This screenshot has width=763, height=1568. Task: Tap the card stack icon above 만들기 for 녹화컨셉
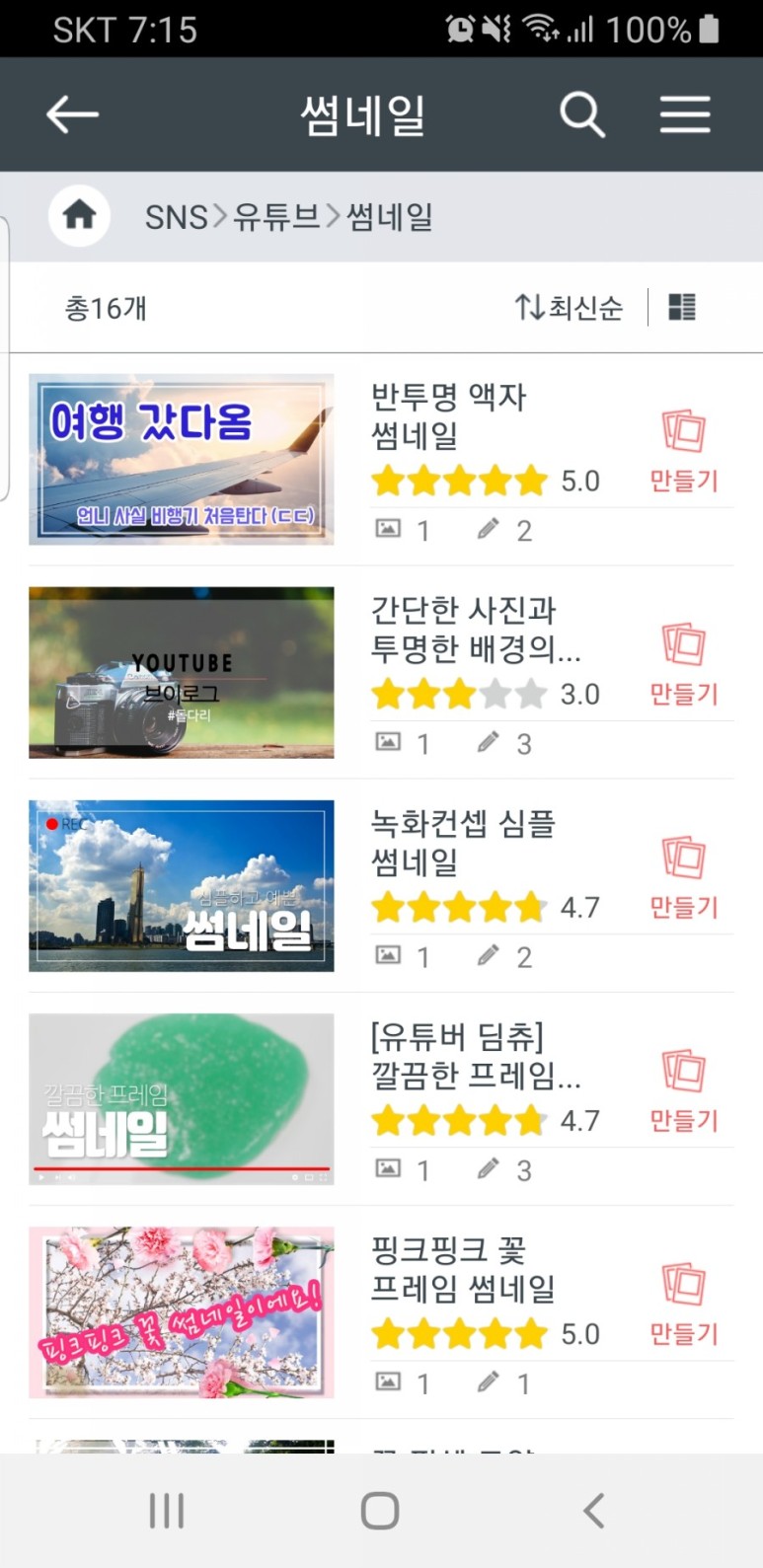click(x=684, y=857)
